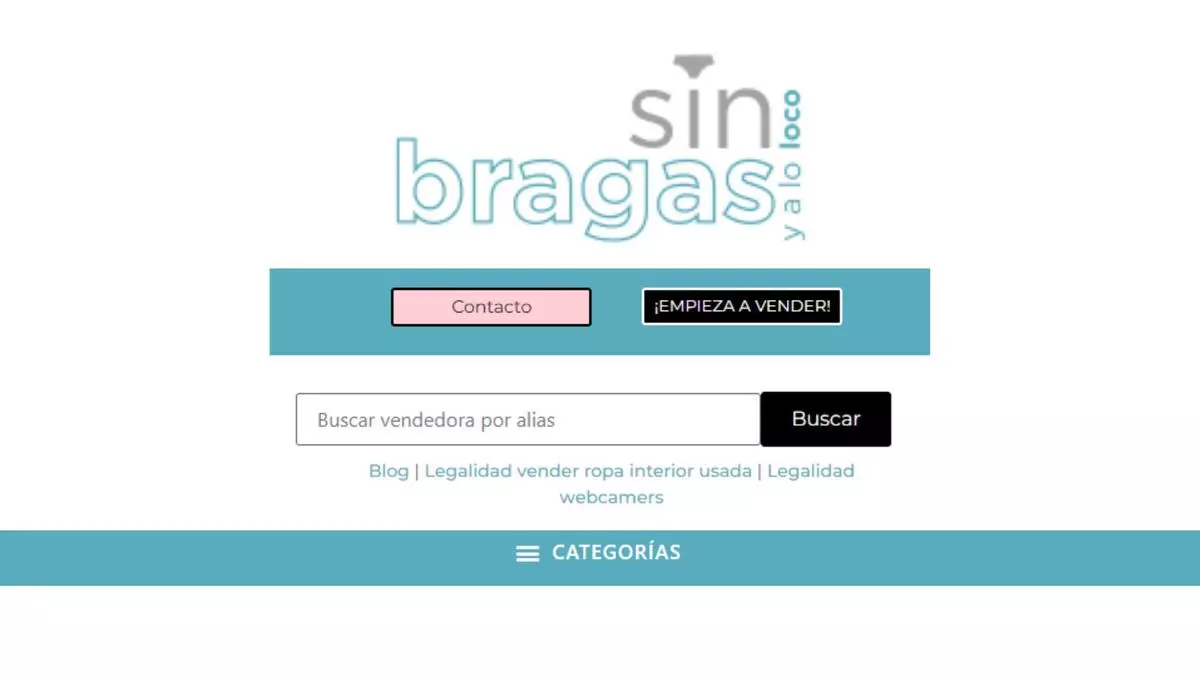Open ¡EMPIEZA A VENDER! button
The height and width of the screenshot is (675, 1200).
coord(741,306)
